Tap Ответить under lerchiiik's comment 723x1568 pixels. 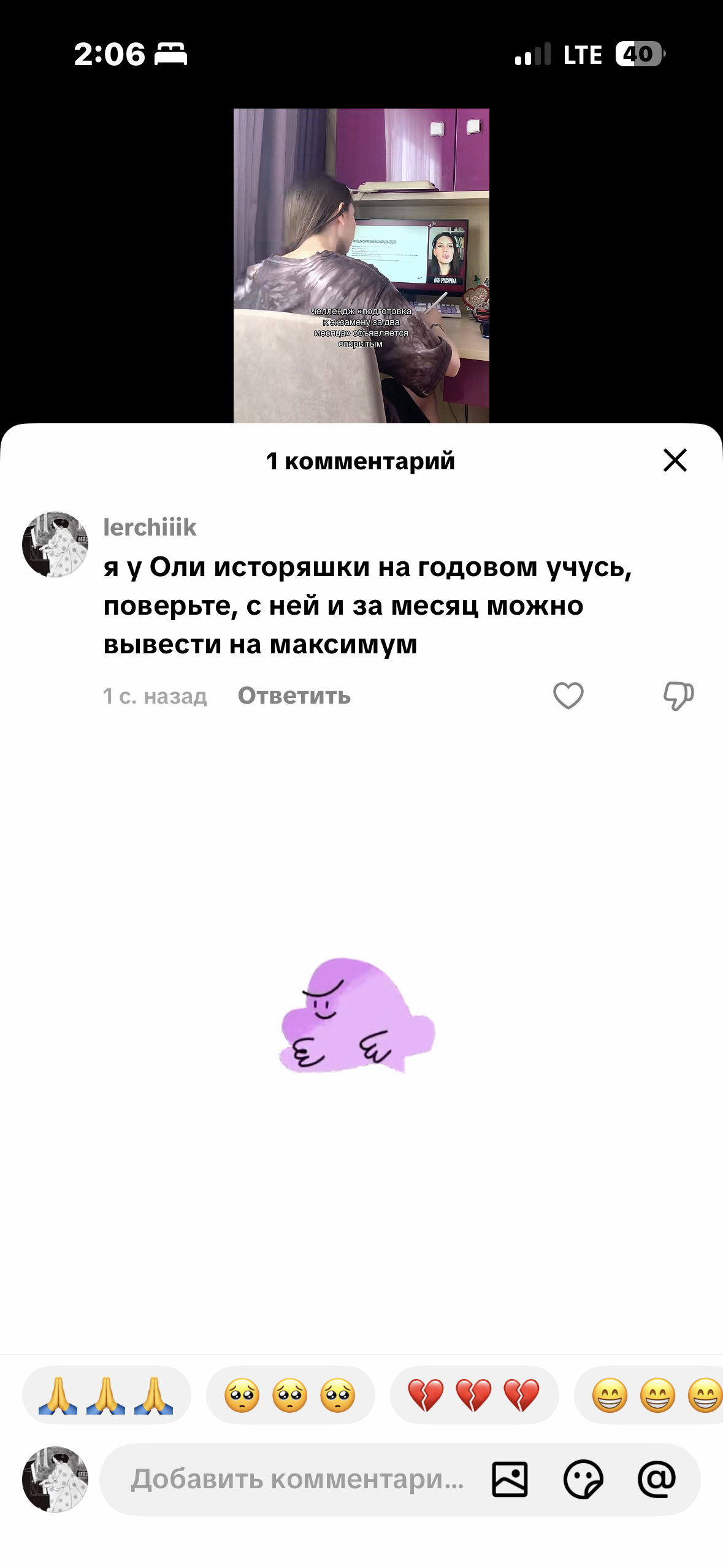[x=294, y=696]
